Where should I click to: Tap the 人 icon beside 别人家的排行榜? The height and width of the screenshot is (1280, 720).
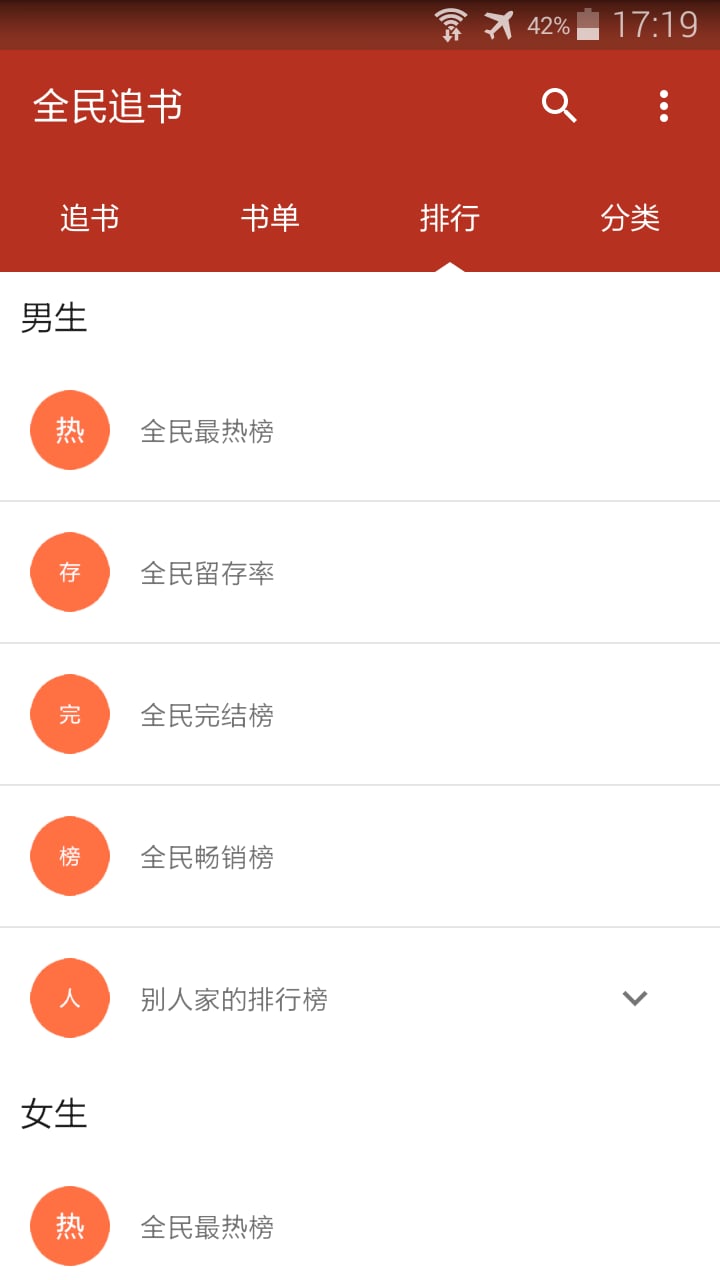(x=69, y=998)
